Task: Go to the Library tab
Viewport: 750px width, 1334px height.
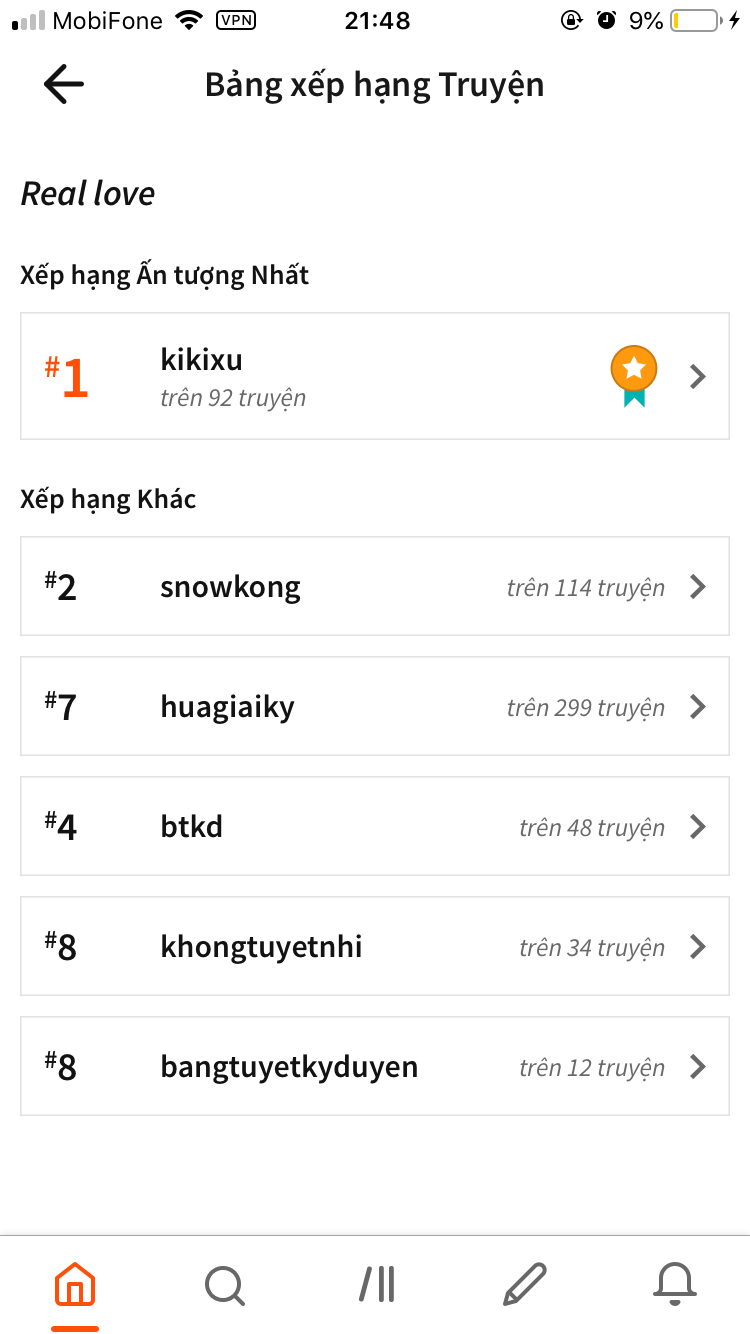Action: pos(376,1284)
